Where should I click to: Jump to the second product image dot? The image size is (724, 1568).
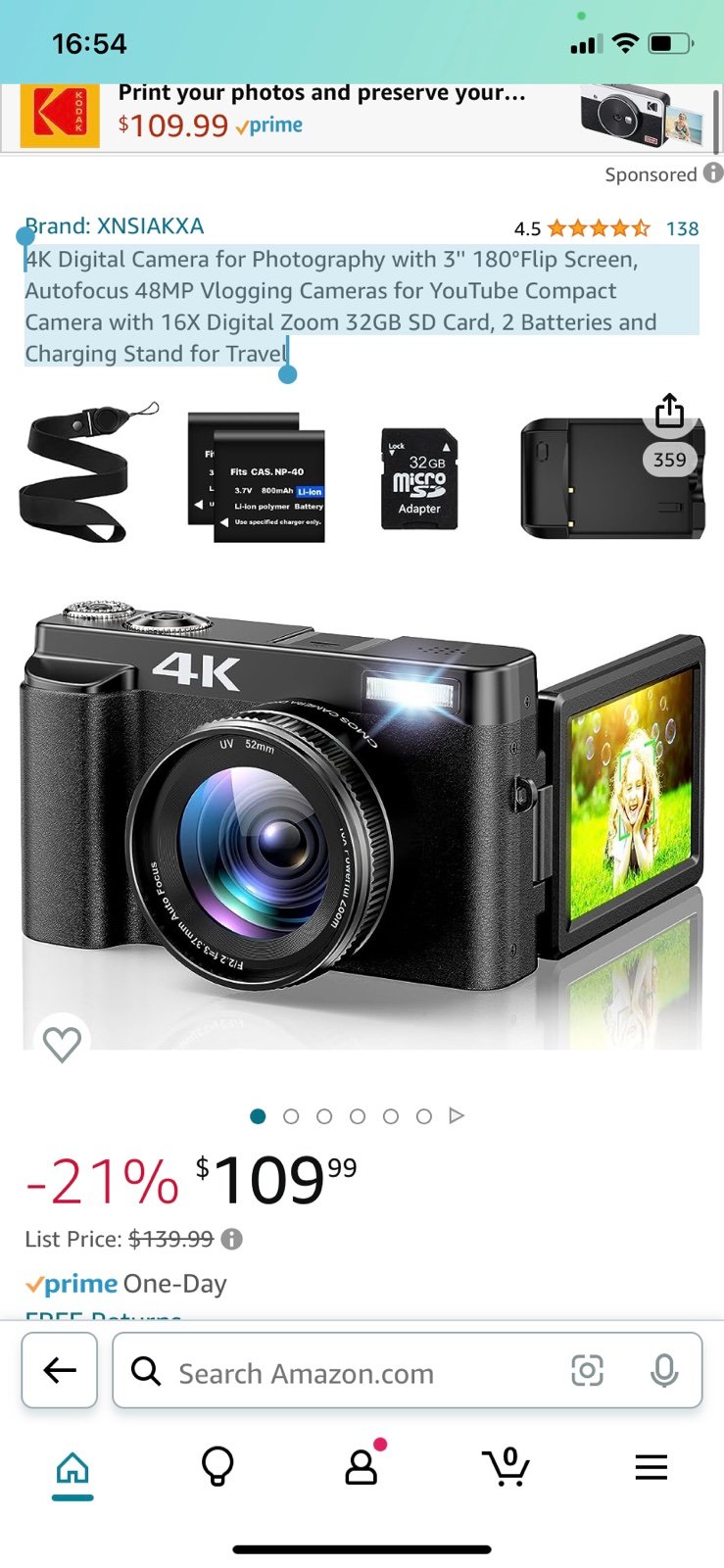(x=291, y=1116)
